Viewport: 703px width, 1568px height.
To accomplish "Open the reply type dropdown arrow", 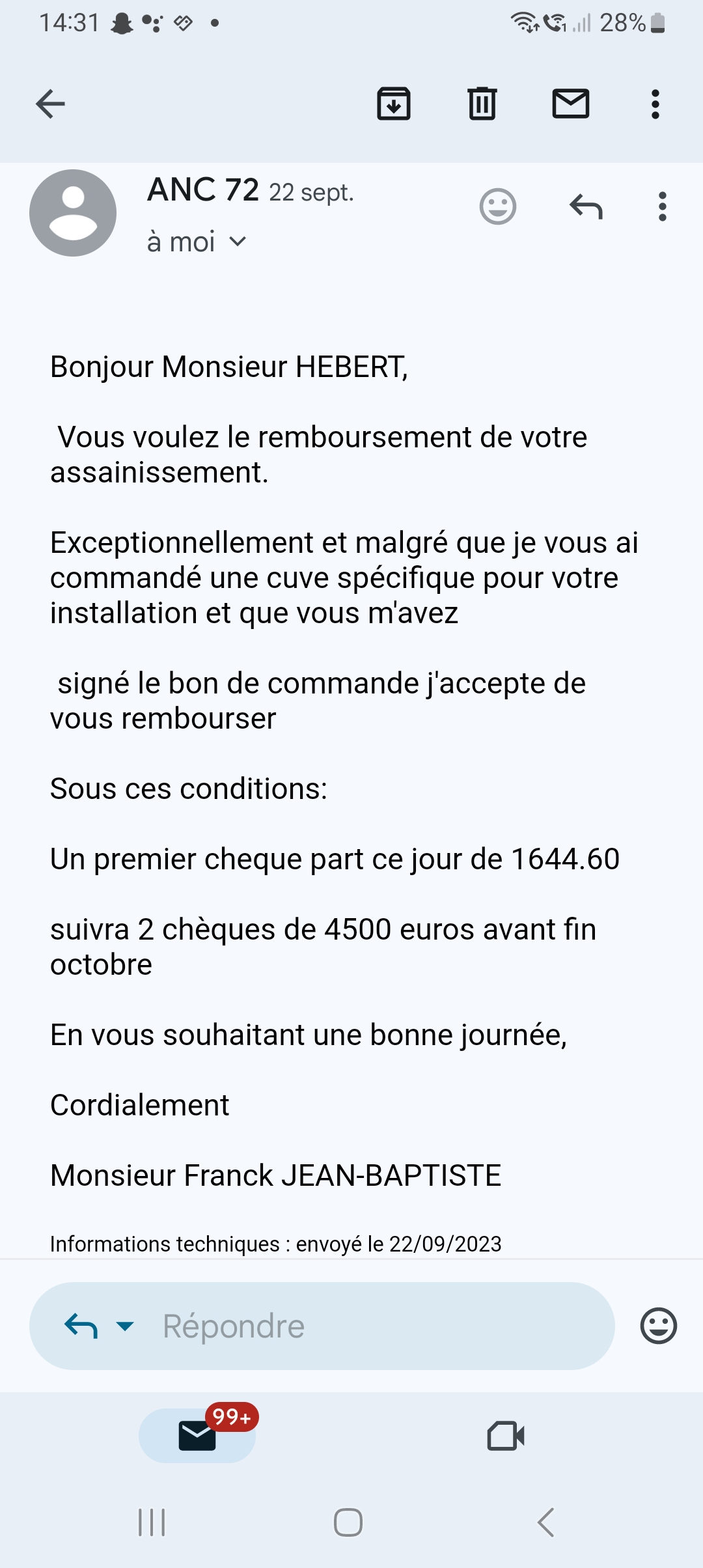I will 124,1326.
